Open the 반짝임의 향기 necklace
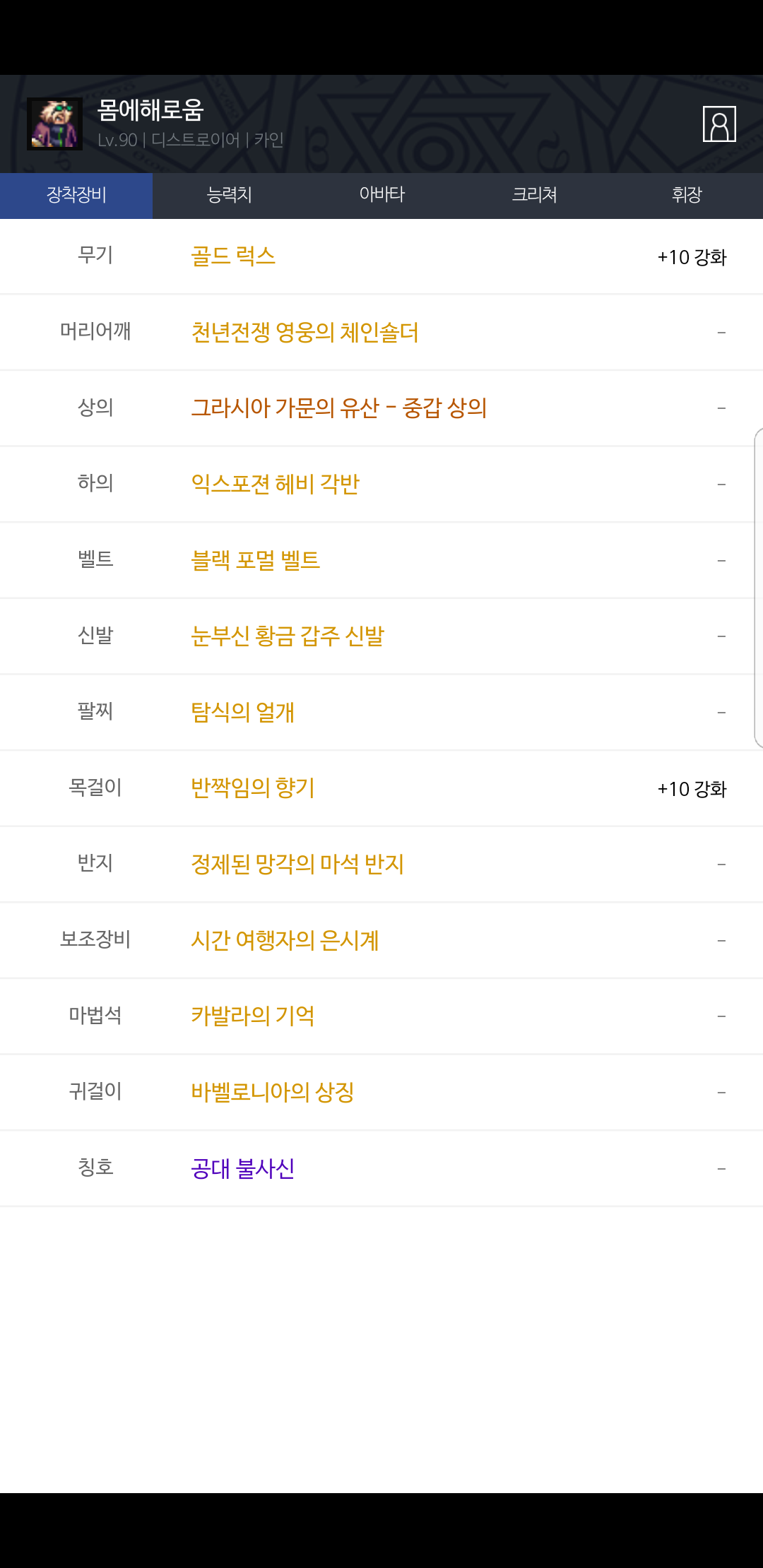Viewport: 763px width, 1568px height. (252, 788)
